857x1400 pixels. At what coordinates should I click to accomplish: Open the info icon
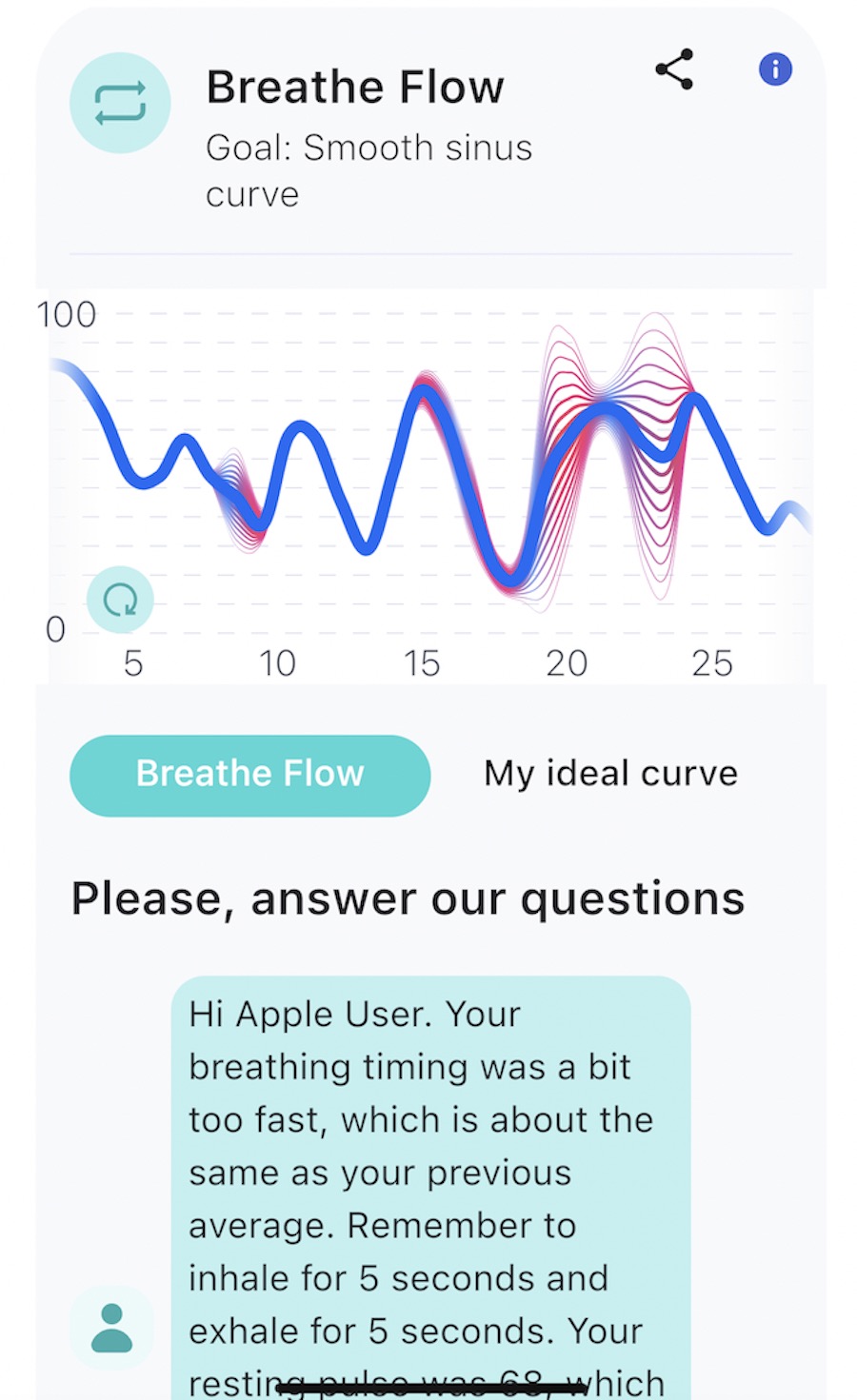[775, 69]
